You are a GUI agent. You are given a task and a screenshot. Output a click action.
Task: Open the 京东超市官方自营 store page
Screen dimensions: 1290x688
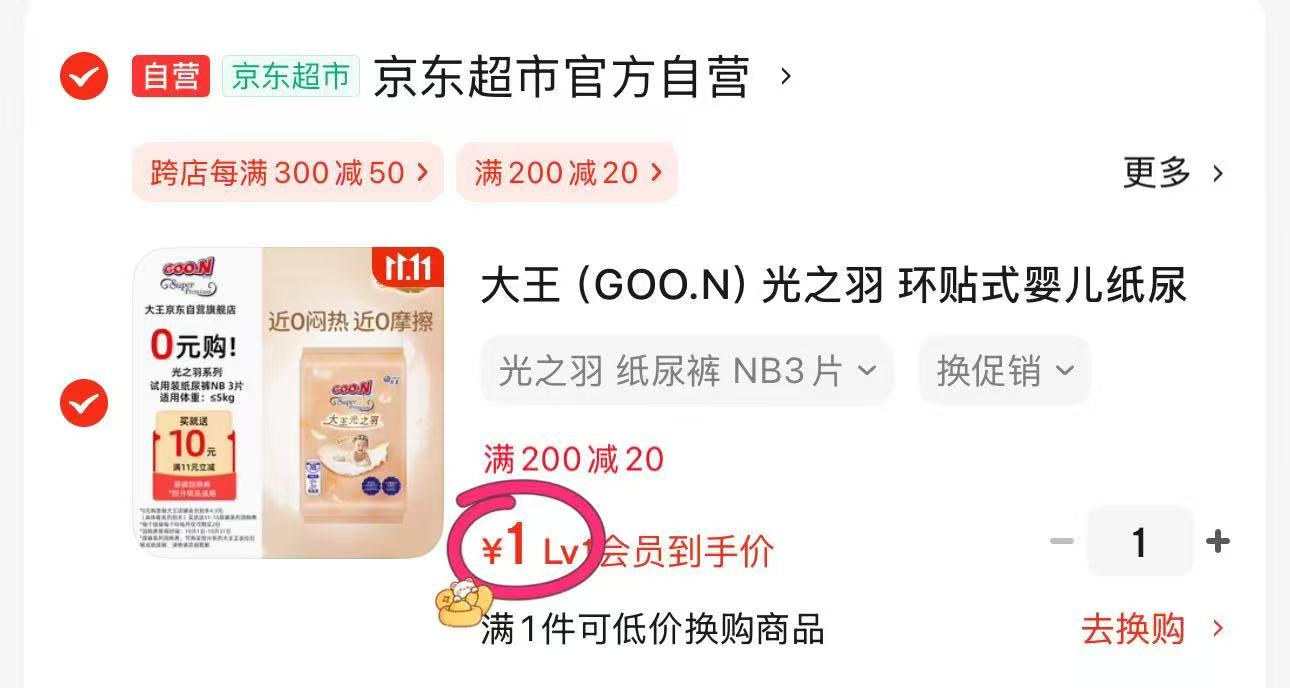tap(560, 77)
